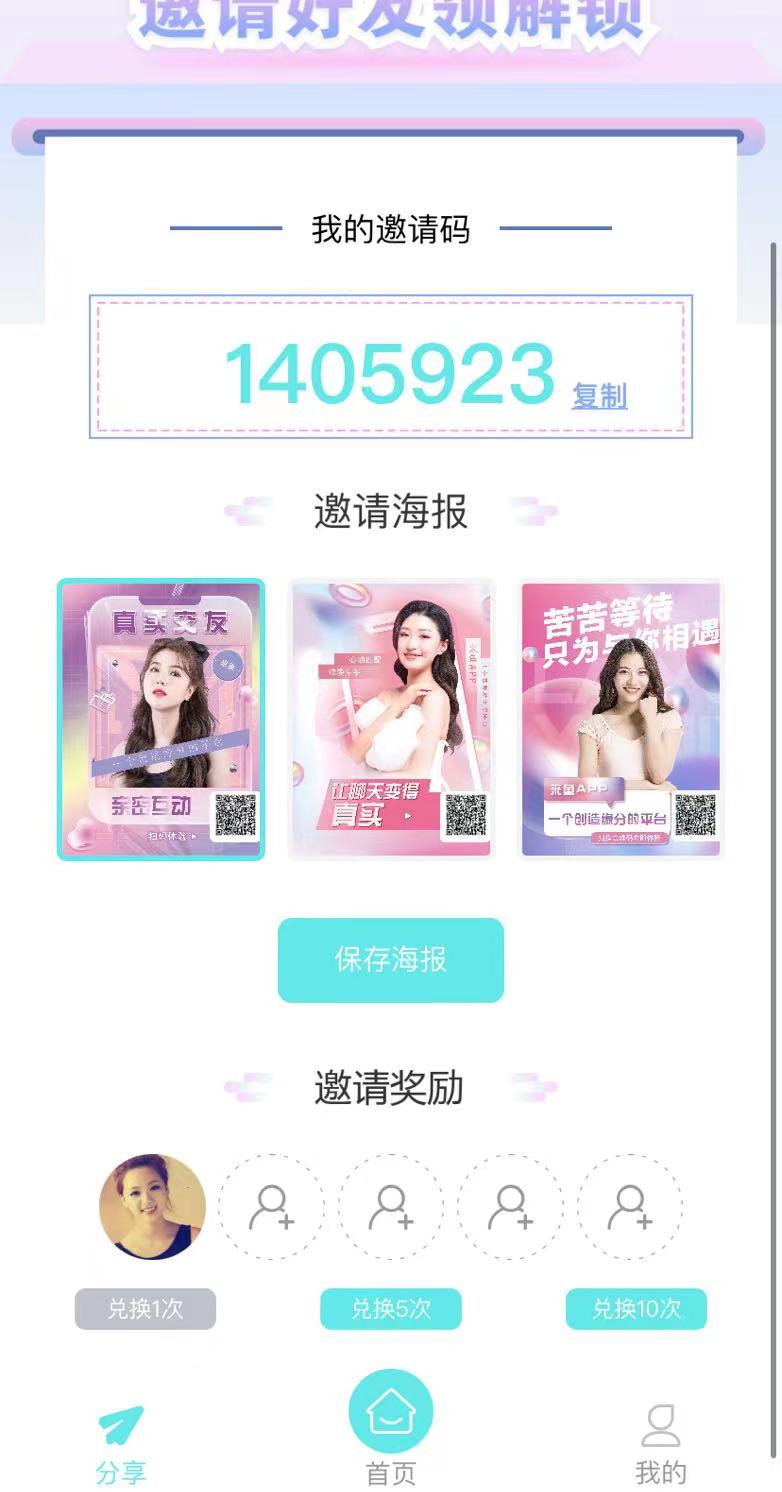Select the highlighted leftmost invite poster

pos(163,718)
